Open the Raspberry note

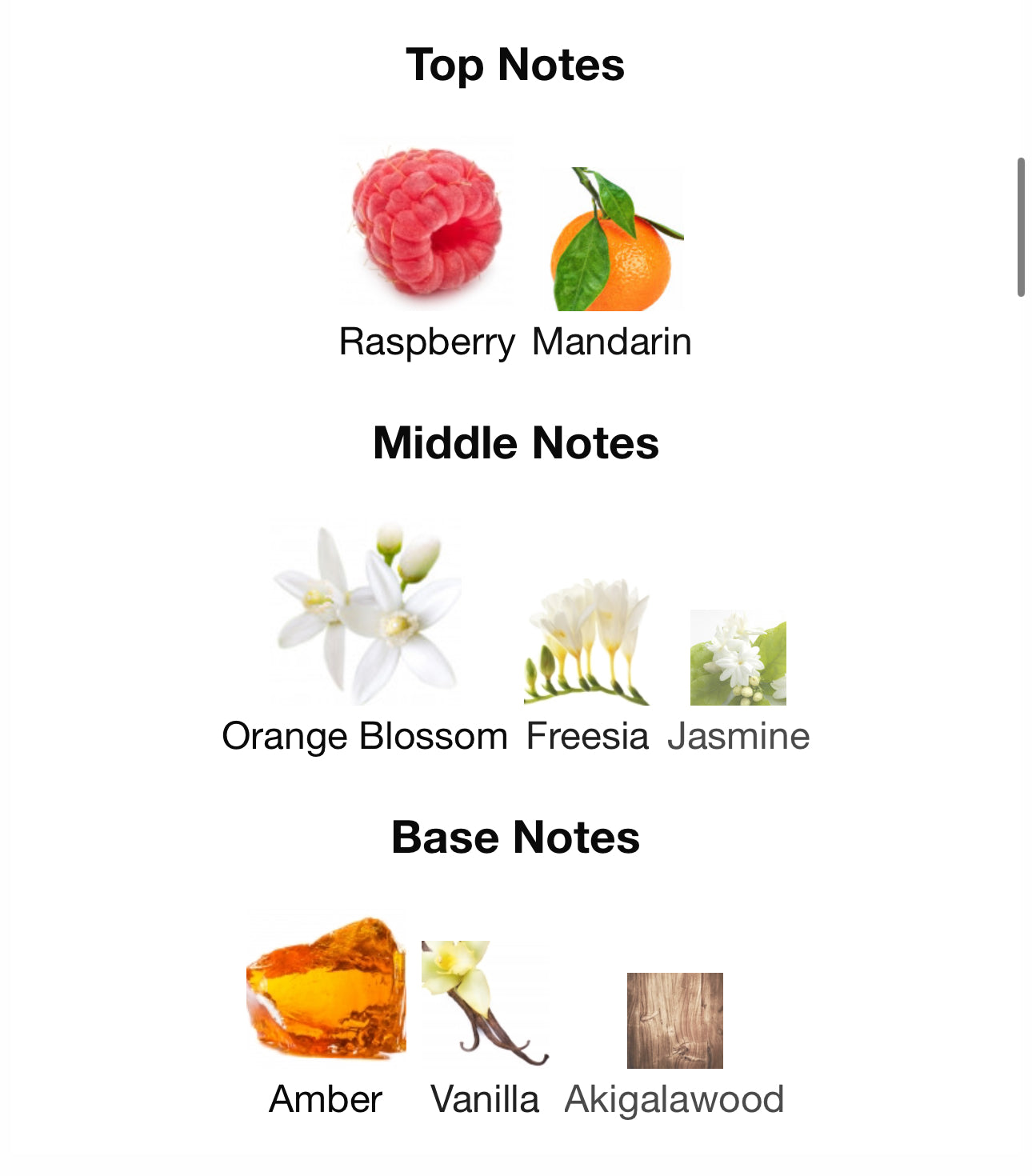tap(427, 224)
